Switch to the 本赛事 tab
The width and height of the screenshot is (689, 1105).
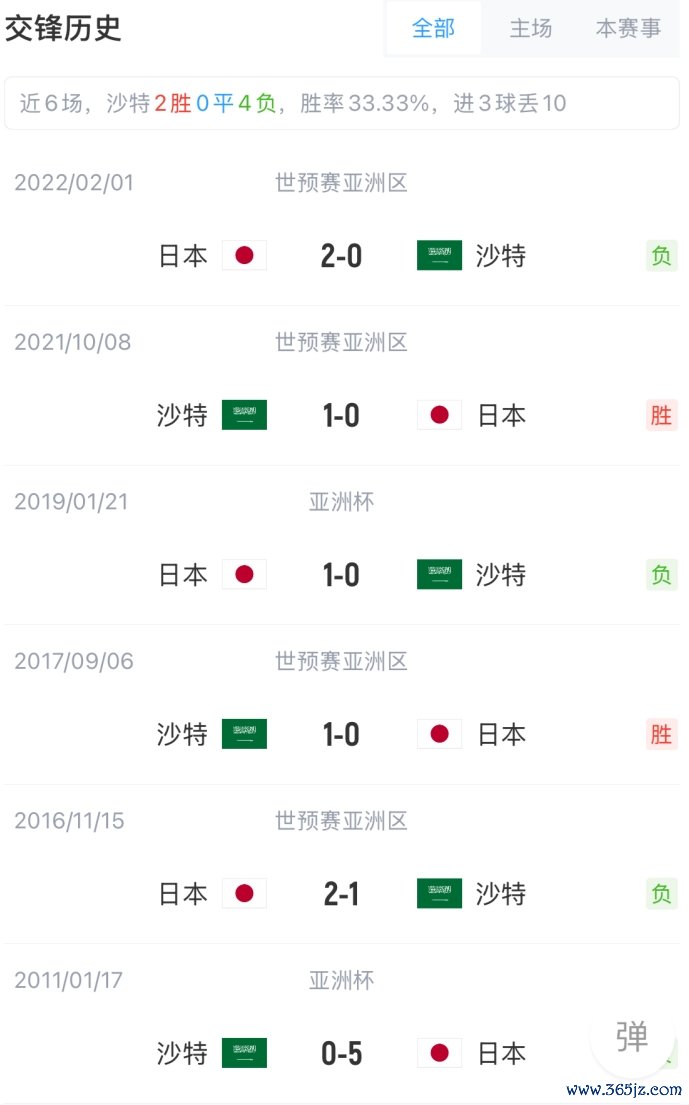point(628,28)
